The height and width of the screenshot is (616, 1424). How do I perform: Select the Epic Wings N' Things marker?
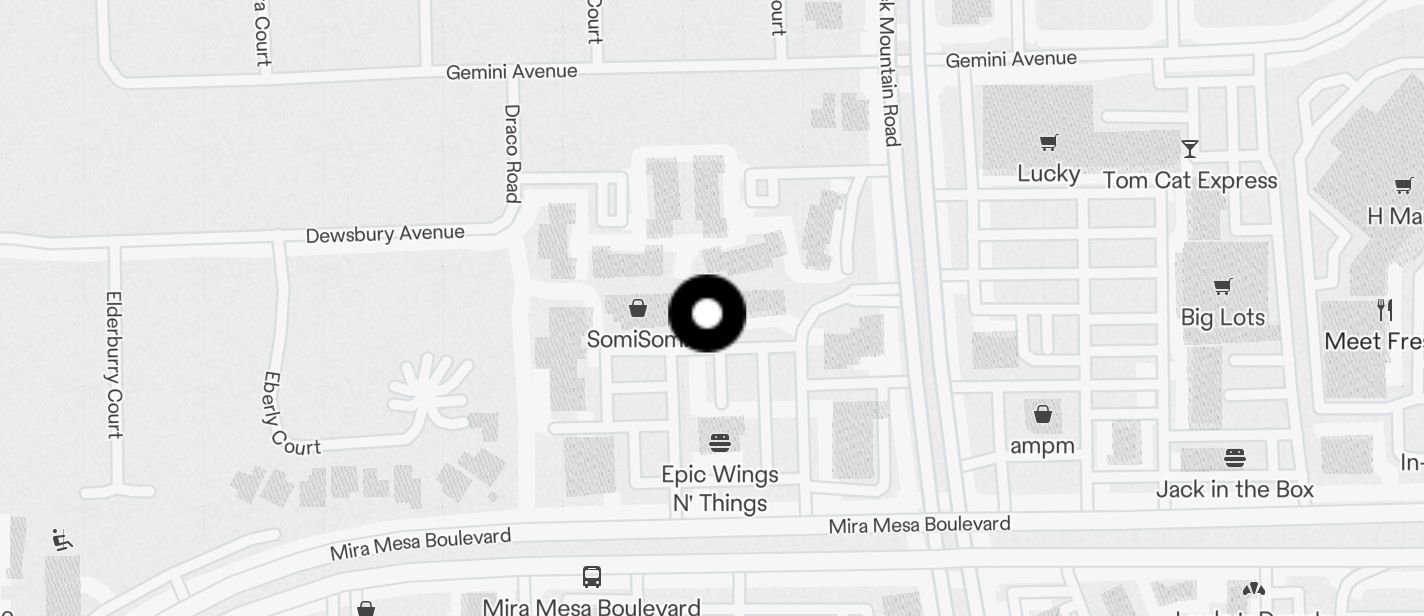coord(719,442)
